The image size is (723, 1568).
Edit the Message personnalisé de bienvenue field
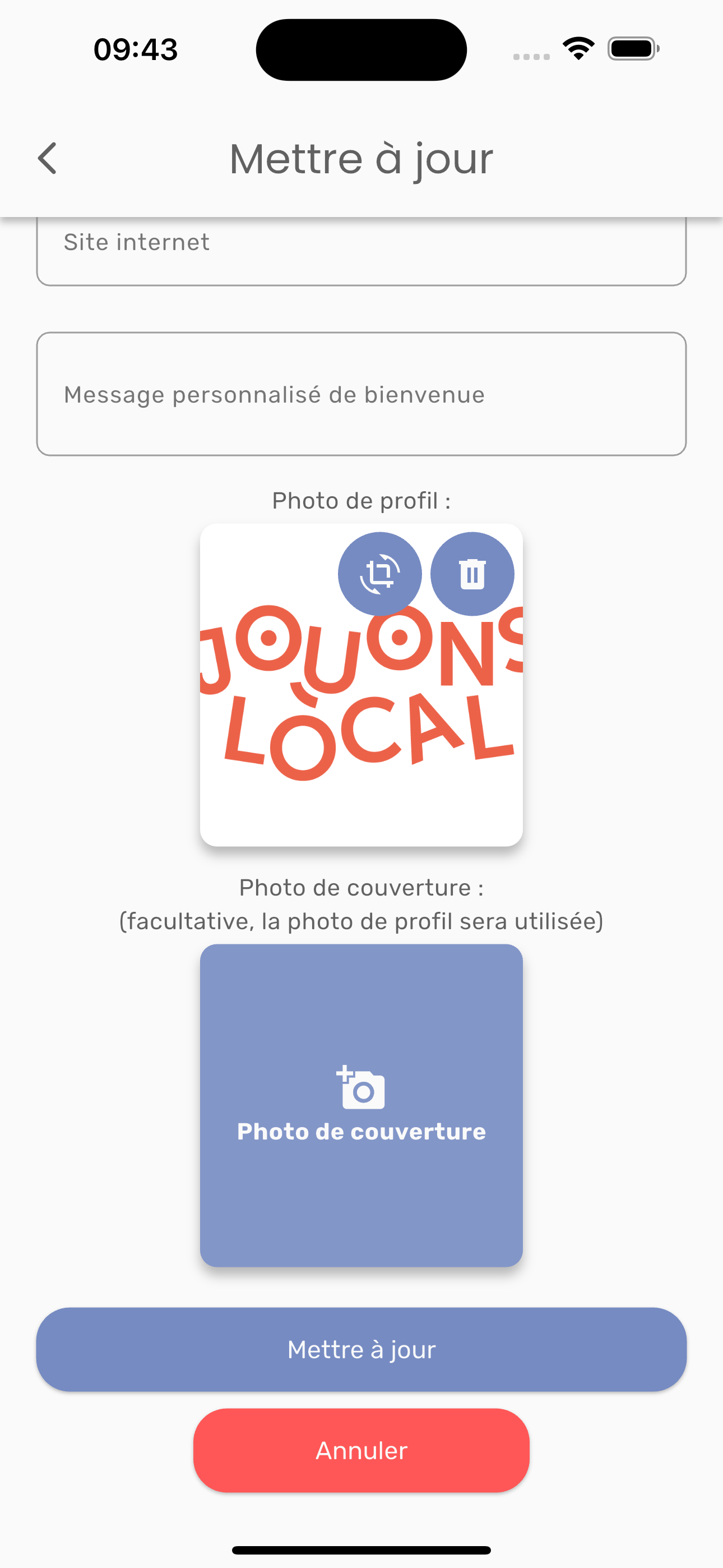click(x=361, y=394)
